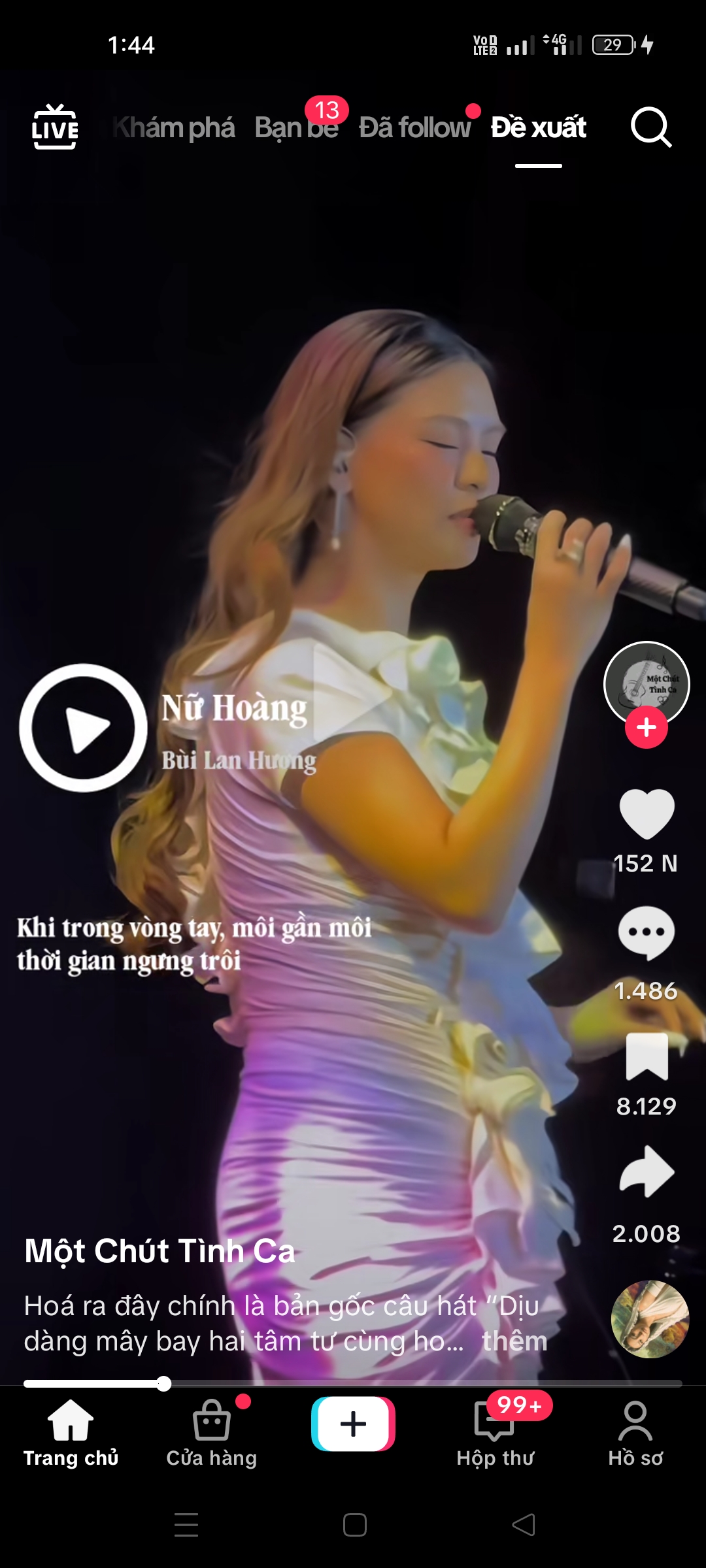Image resolution: width=706 pixels, height=1568 pixels.
Task: Like this video with the heart
Action: click(x=647, y=813)
